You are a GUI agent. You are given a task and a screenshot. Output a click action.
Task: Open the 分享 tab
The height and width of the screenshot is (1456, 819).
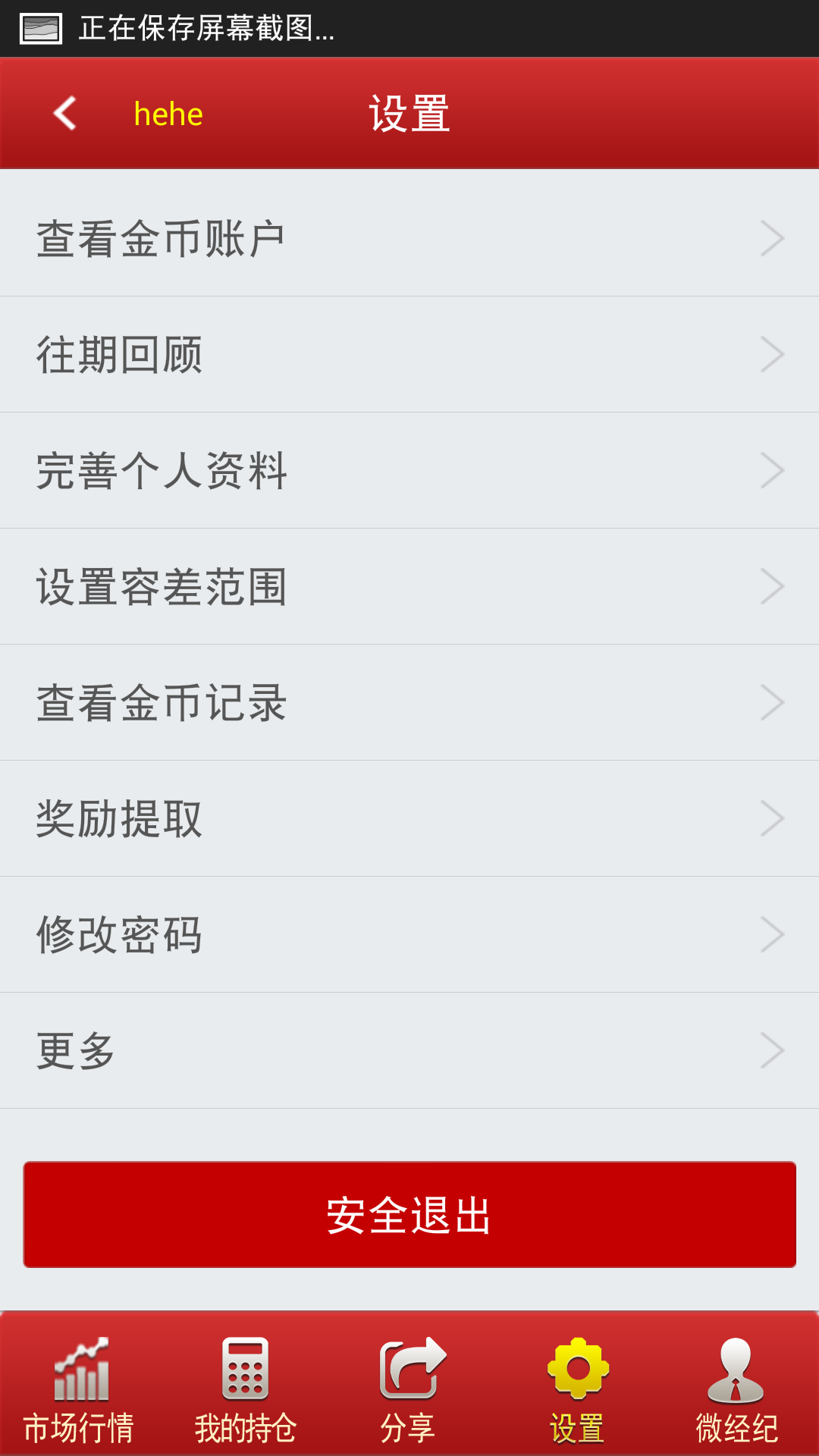(409, 1389)
